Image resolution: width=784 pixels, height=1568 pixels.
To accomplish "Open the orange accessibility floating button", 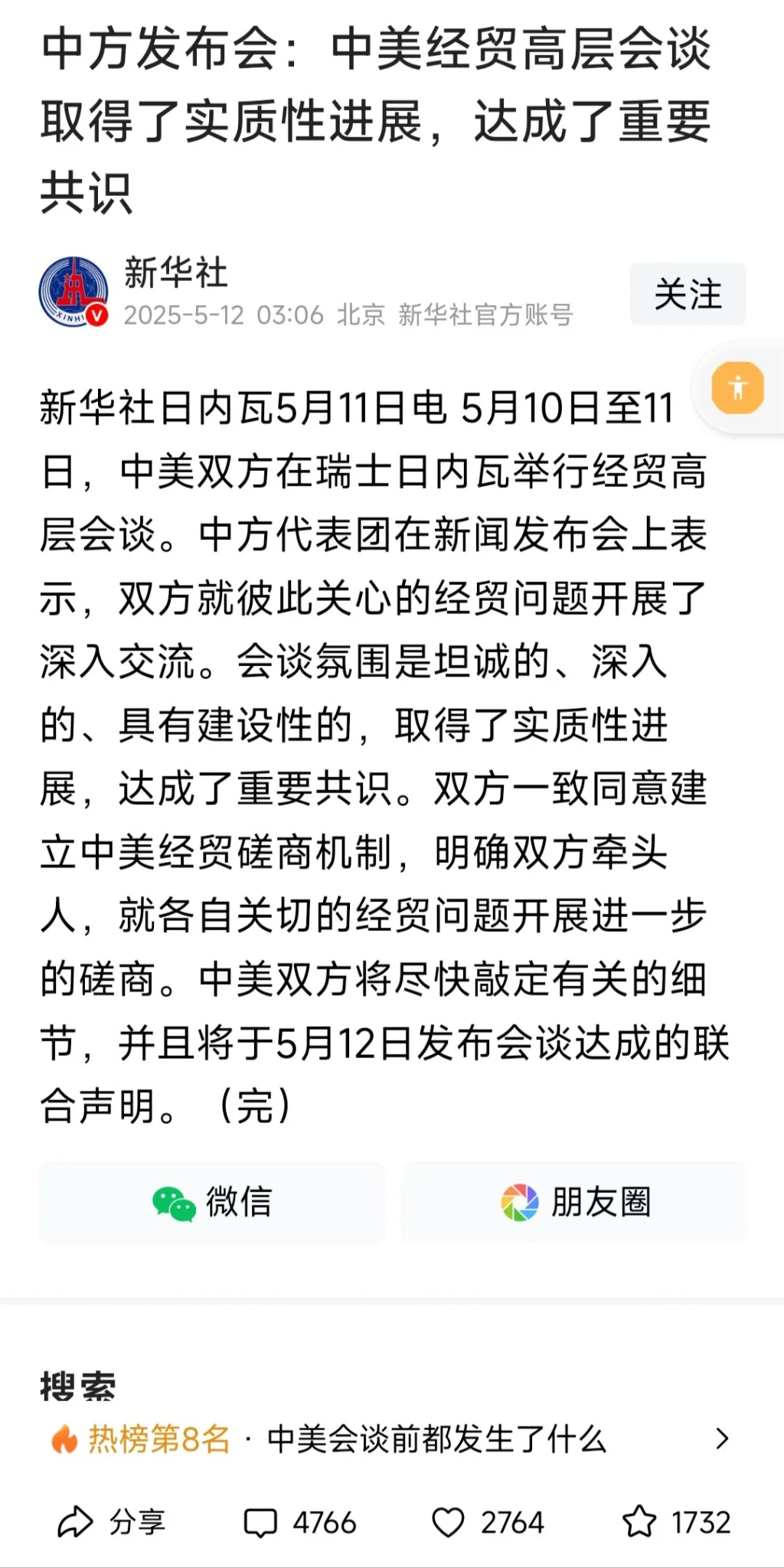I will [x=737, y=387].
